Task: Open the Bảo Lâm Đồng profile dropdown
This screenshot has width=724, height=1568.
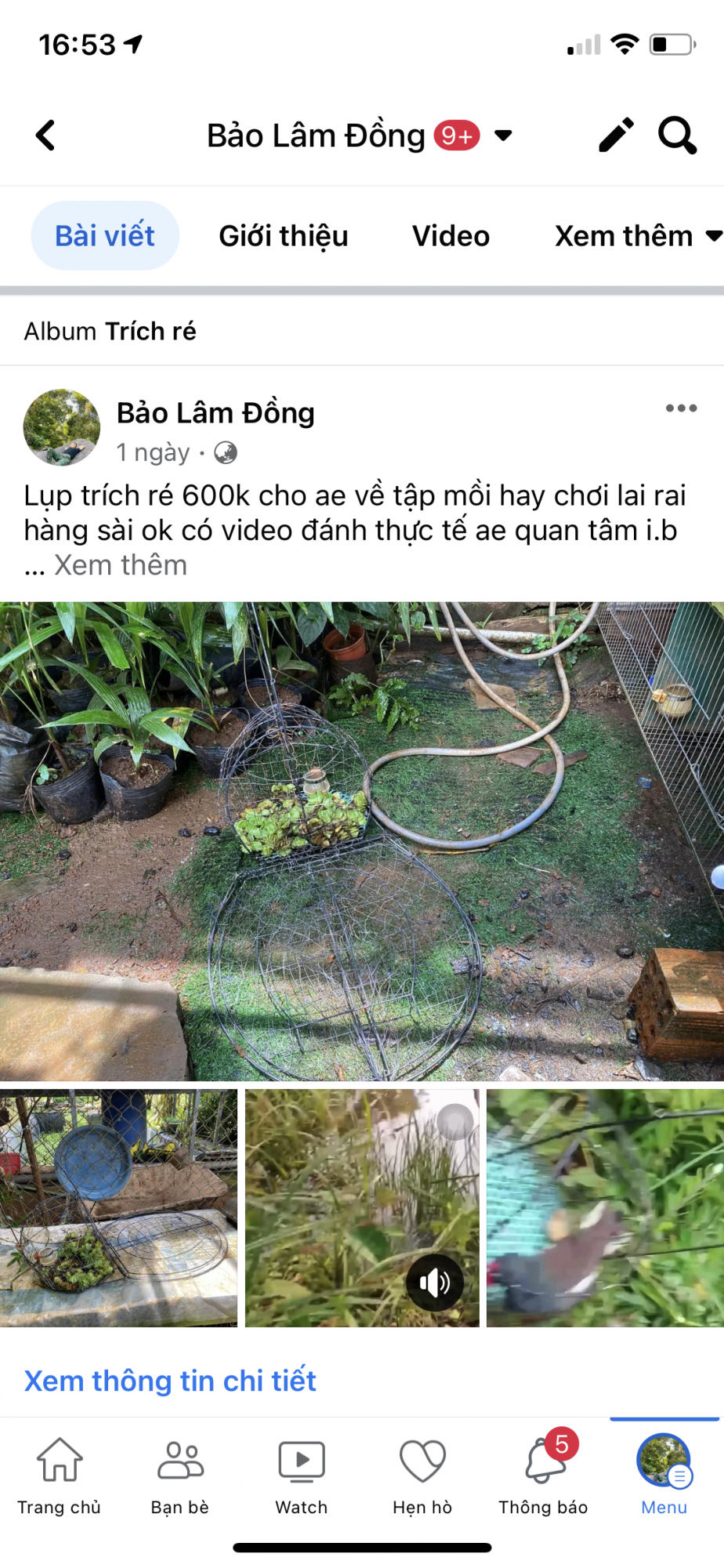Action: point(504,136)
